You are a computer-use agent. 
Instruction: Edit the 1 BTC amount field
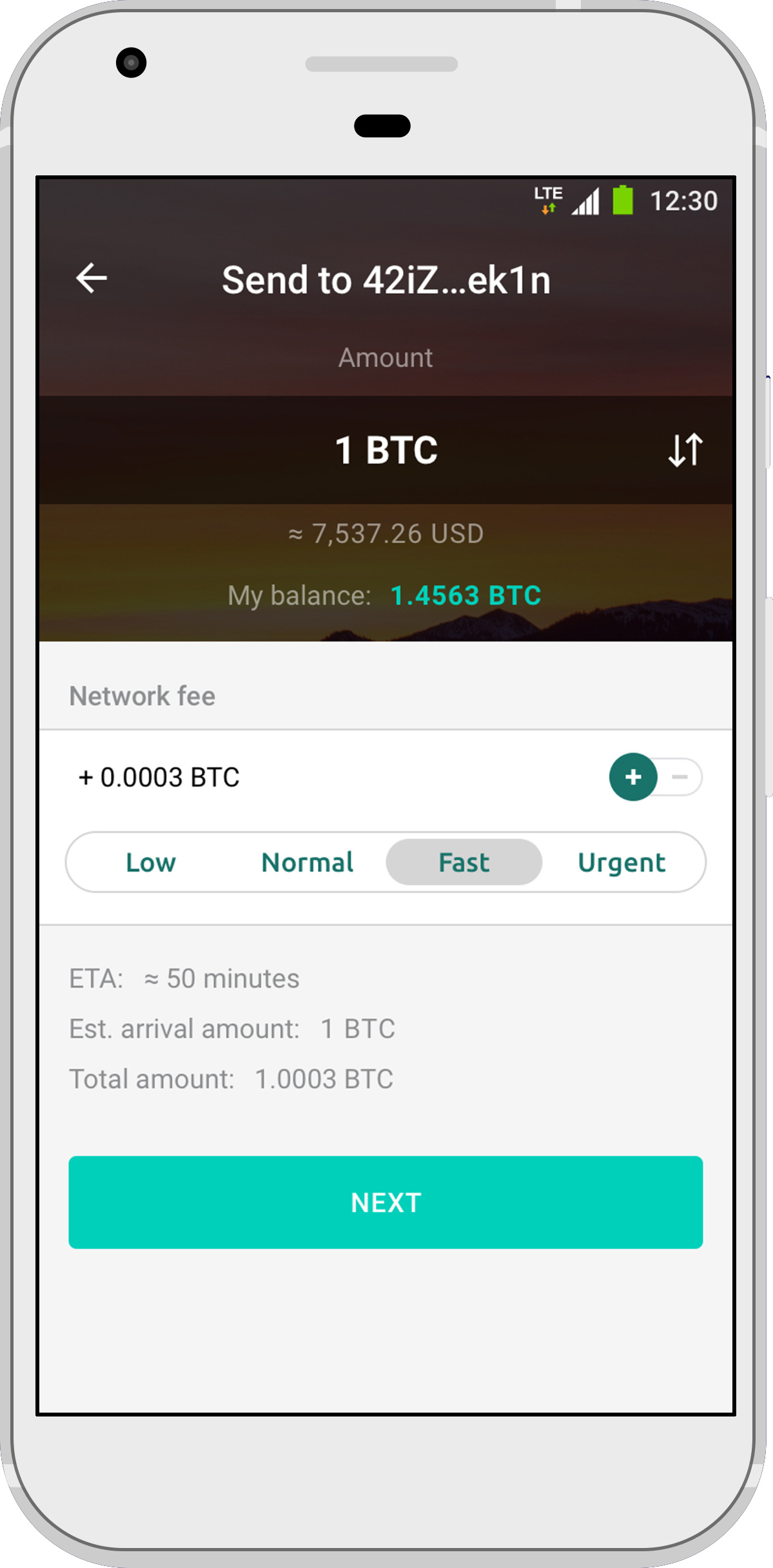pyautogui.click(x=386, y=450)
